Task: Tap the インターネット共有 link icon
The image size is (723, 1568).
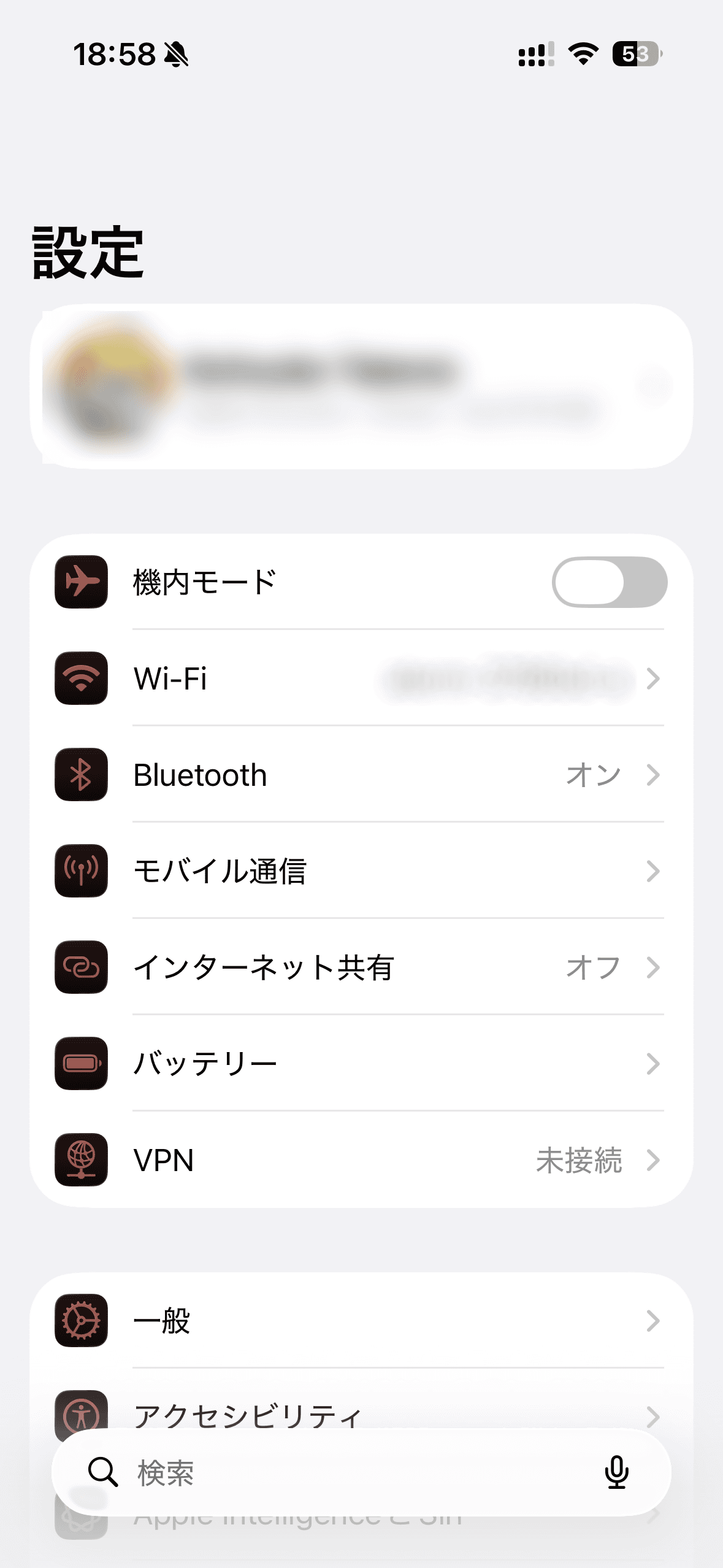Action: pos(81,967)
